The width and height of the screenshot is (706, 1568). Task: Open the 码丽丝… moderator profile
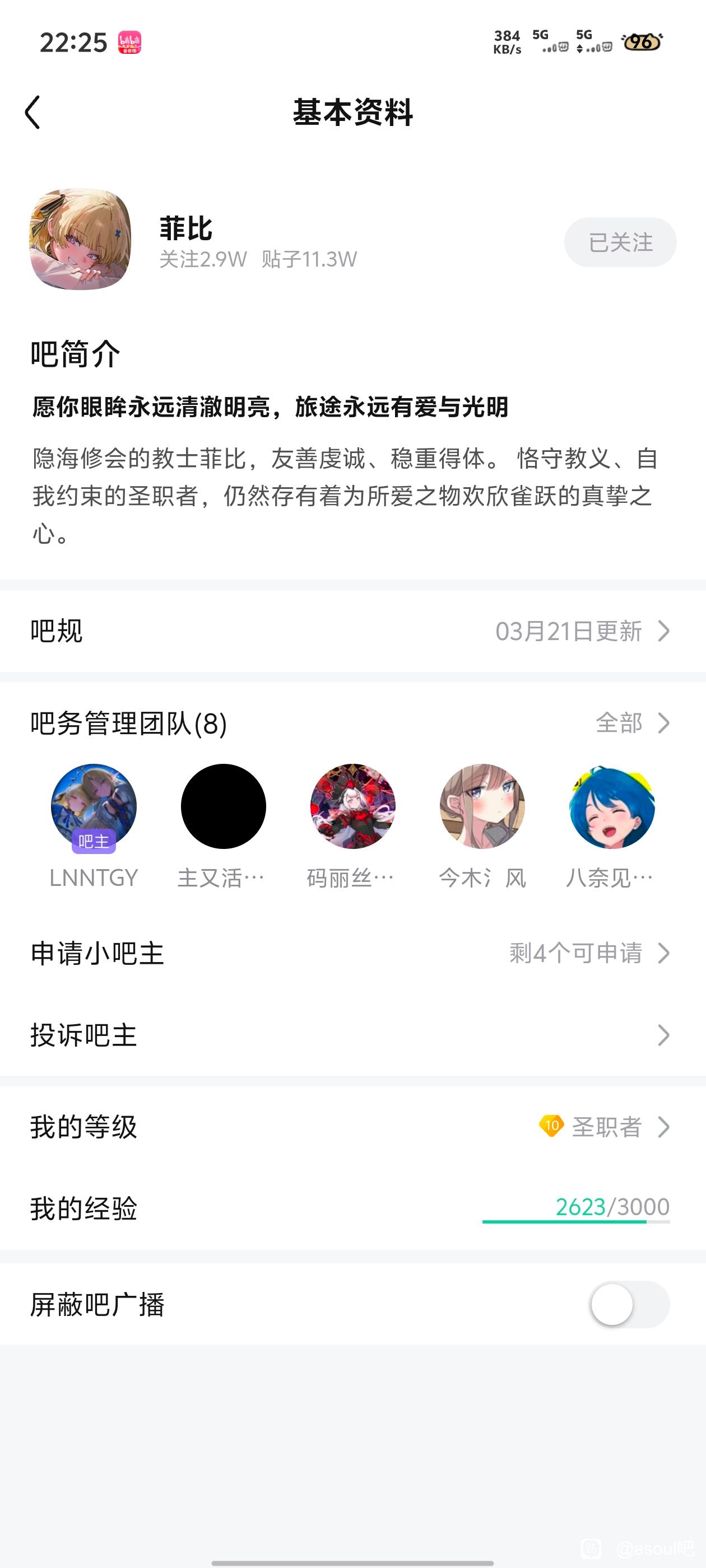(x=352, y=806)
